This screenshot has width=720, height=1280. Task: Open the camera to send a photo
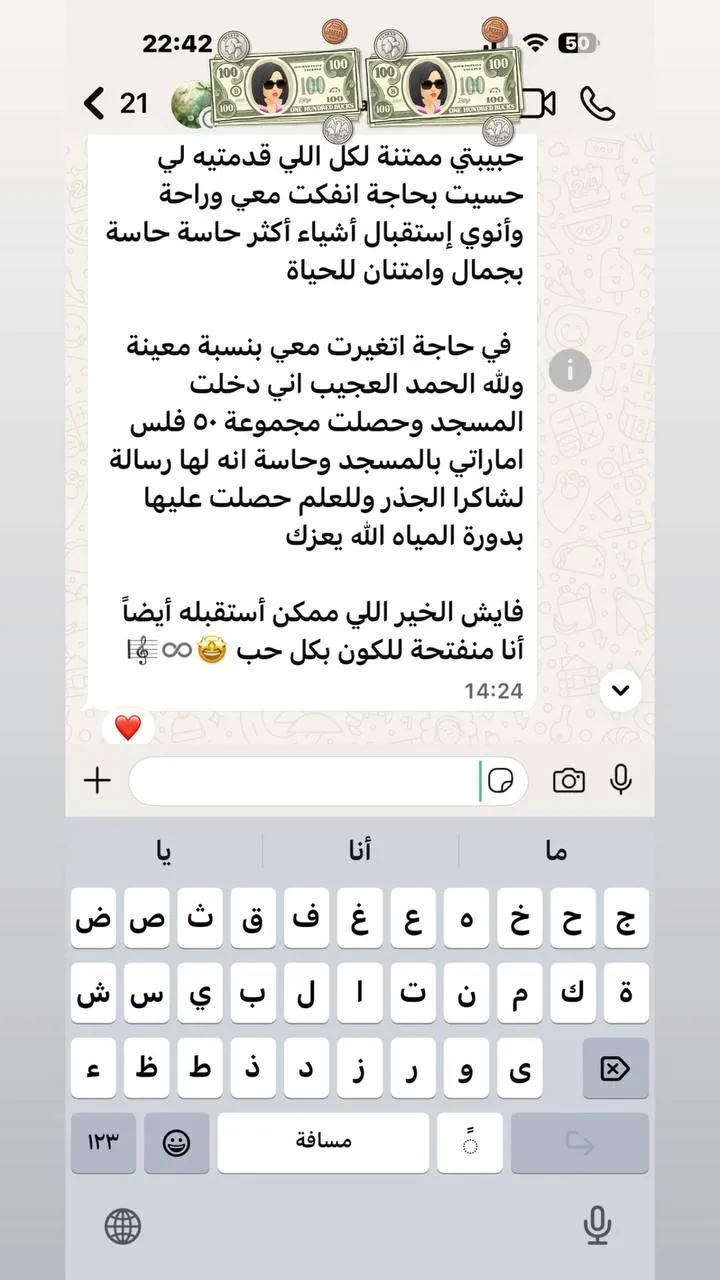569,781
